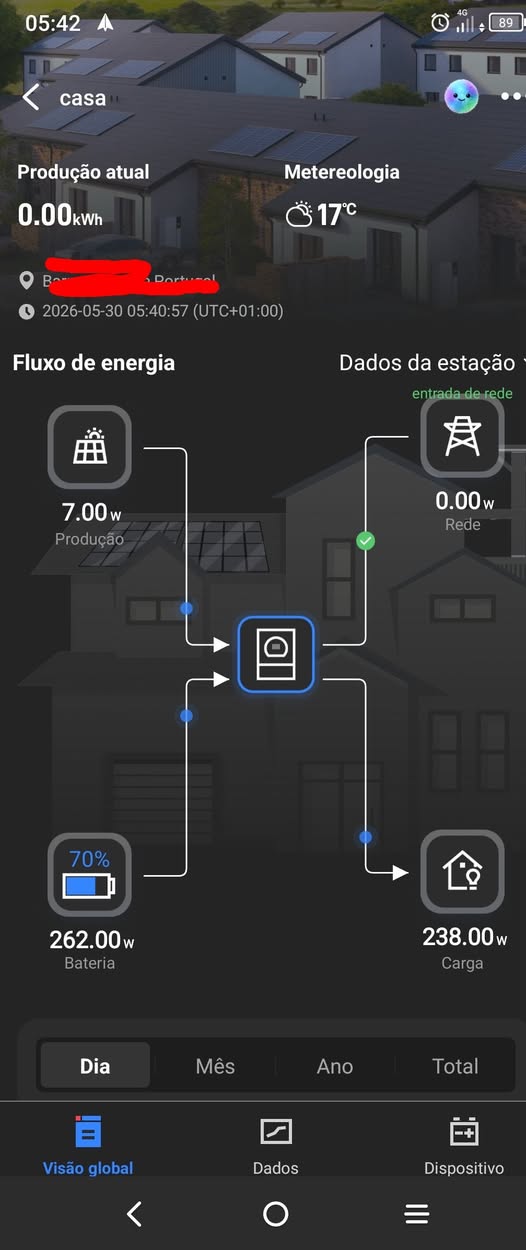Tap the inverter icon in the center
The image size is (526, 1250).
276,654
